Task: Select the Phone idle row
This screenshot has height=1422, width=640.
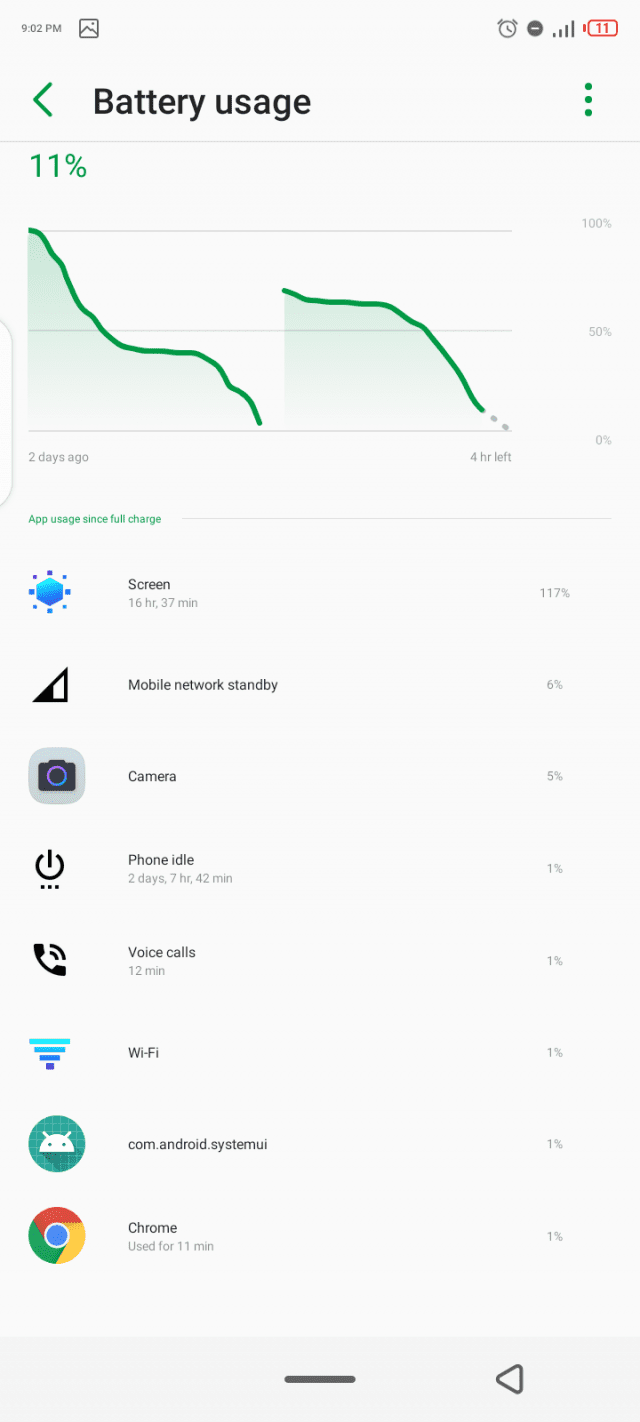Action: coord(320,868)
